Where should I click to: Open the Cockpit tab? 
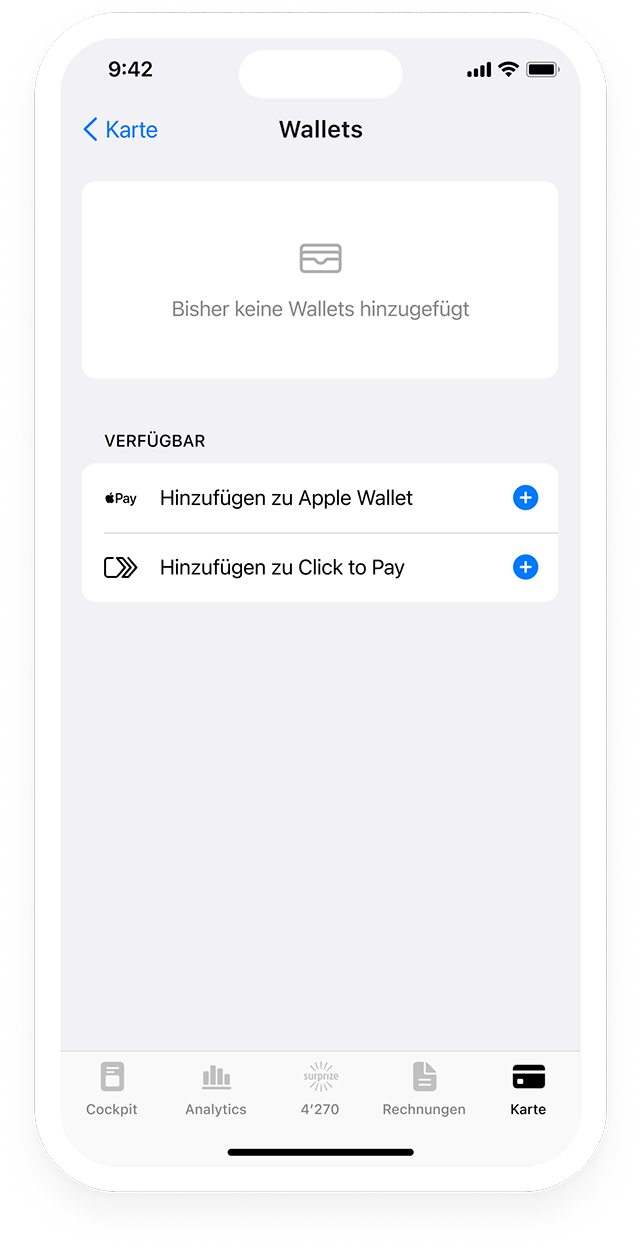pyautogui.click(x=112, y=1089)
